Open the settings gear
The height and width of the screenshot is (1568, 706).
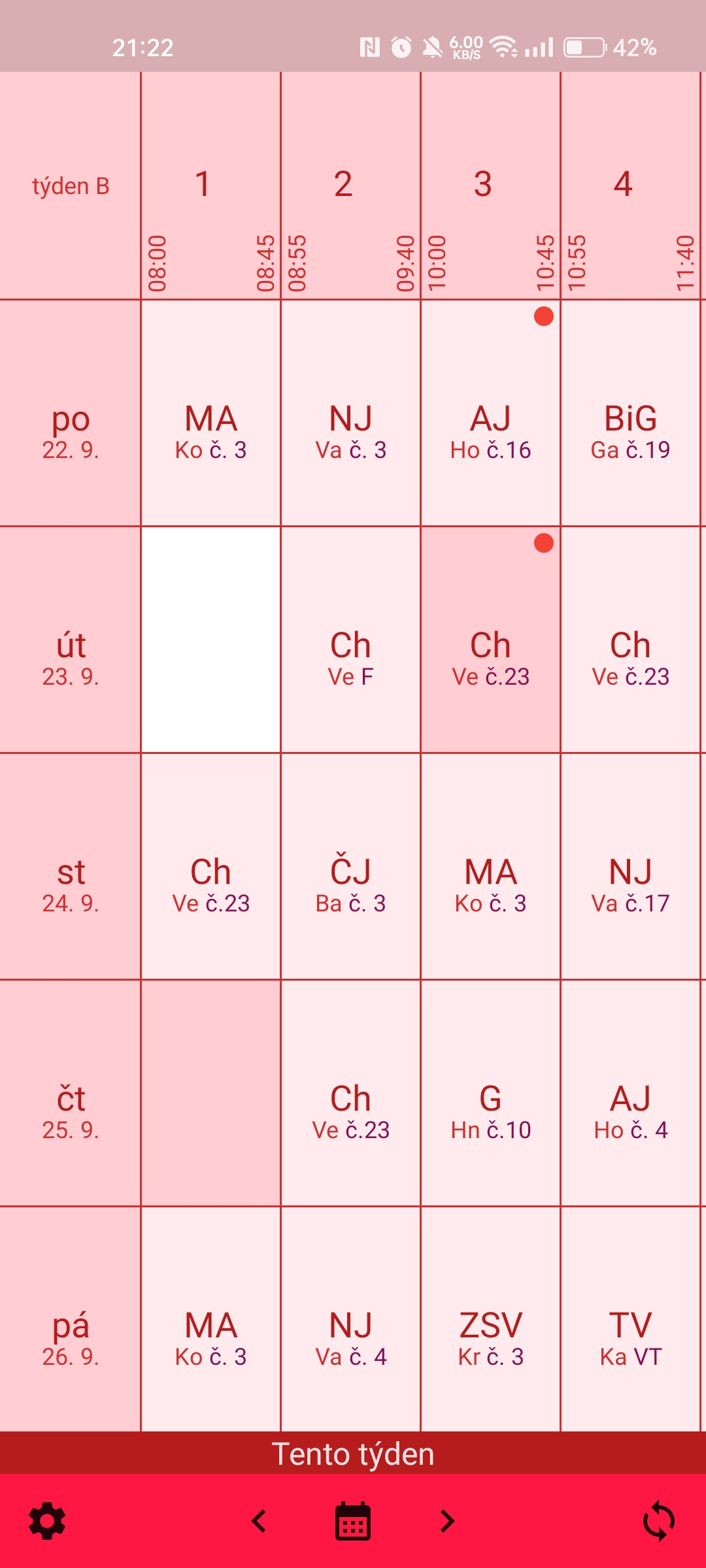48,1521
